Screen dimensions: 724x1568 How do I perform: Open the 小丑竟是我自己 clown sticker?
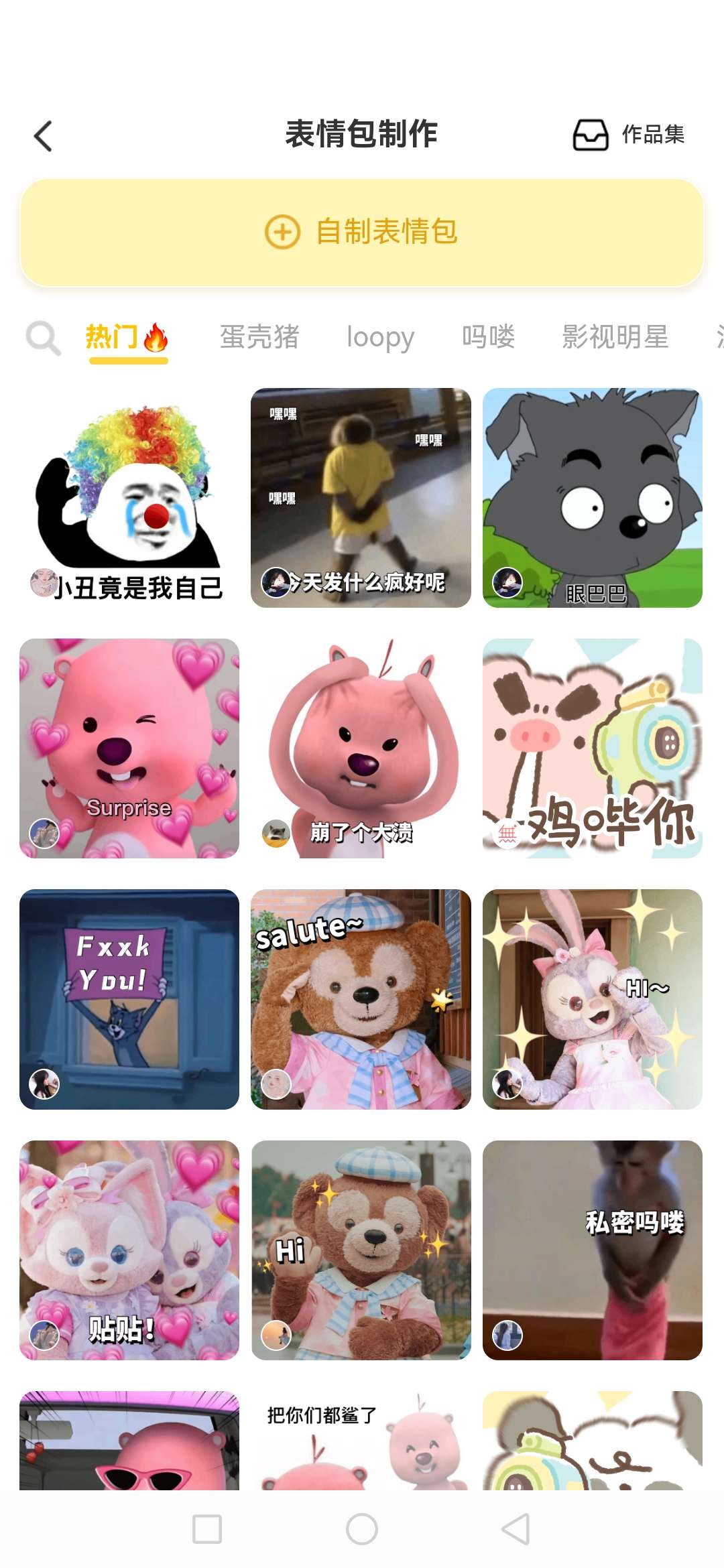coord(129,498)
